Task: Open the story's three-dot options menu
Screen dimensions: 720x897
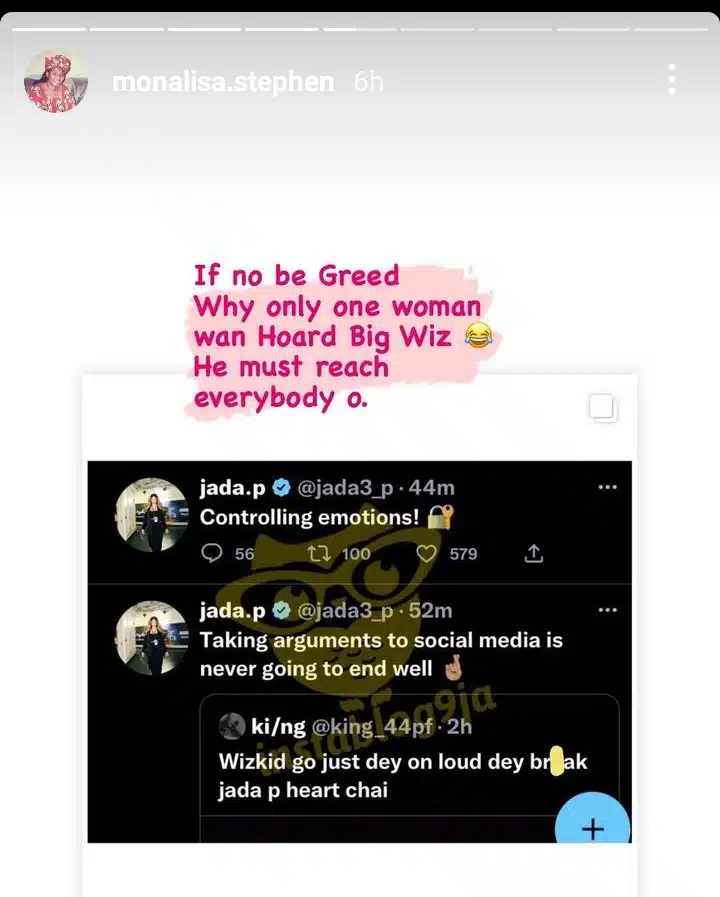Action: [672, 80]
